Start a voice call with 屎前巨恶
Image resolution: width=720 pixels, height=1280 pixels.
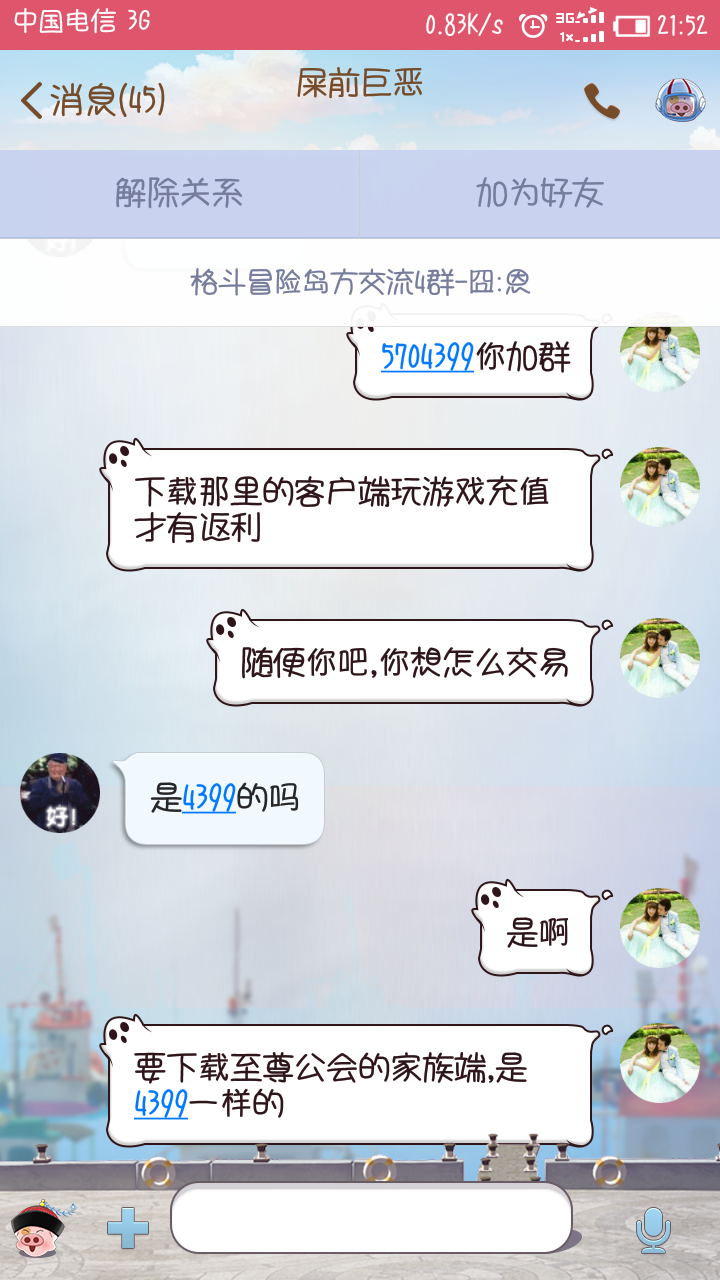click(601, 101)
